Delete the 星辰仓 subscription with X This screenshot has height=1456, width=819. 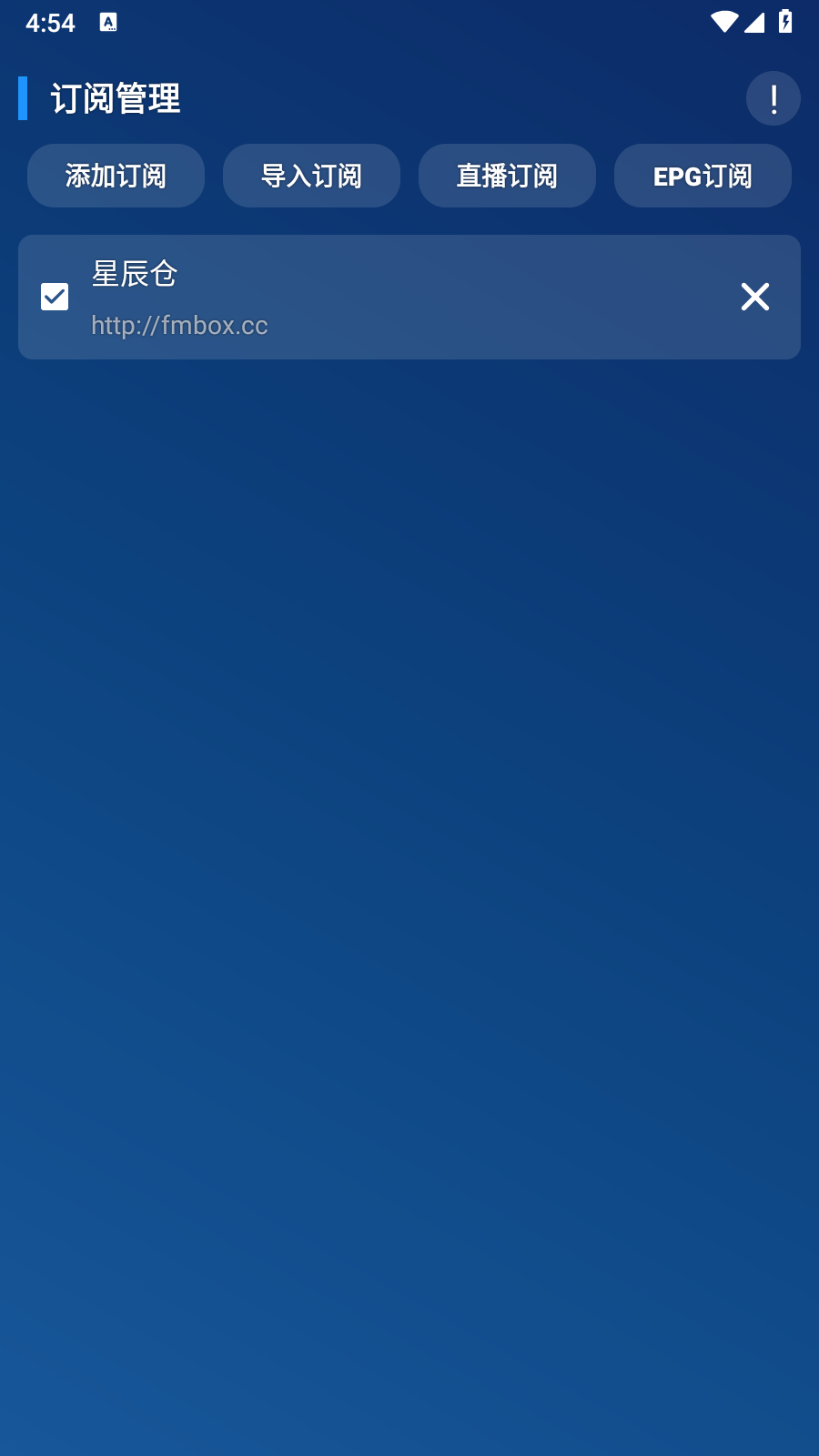[755, 297]
